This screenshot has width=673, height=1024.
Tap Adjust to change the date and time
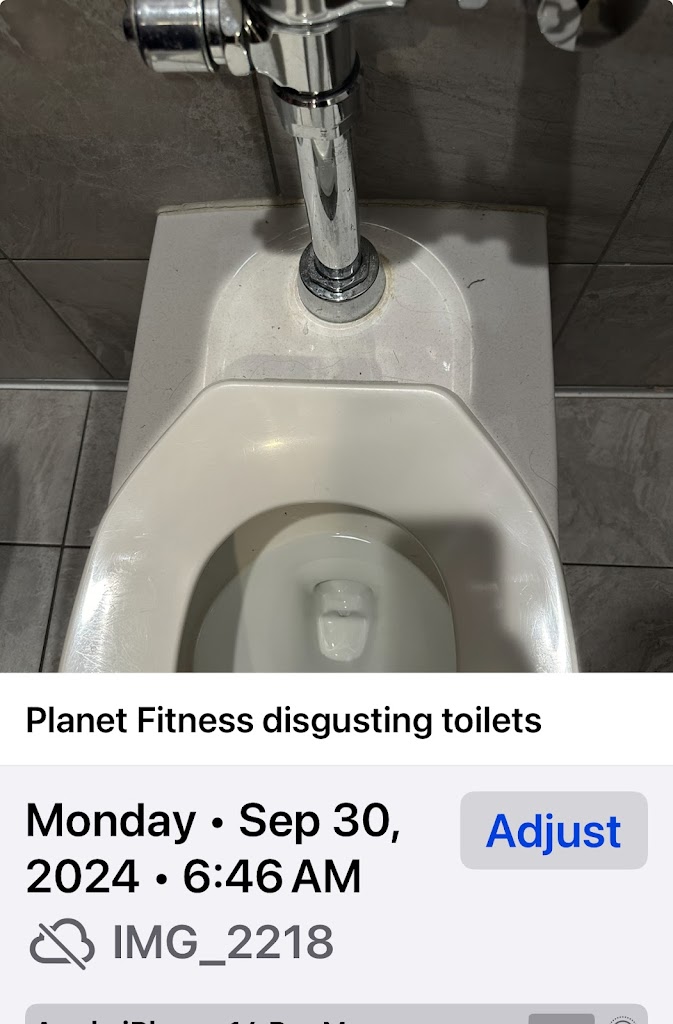coord(553,831)
